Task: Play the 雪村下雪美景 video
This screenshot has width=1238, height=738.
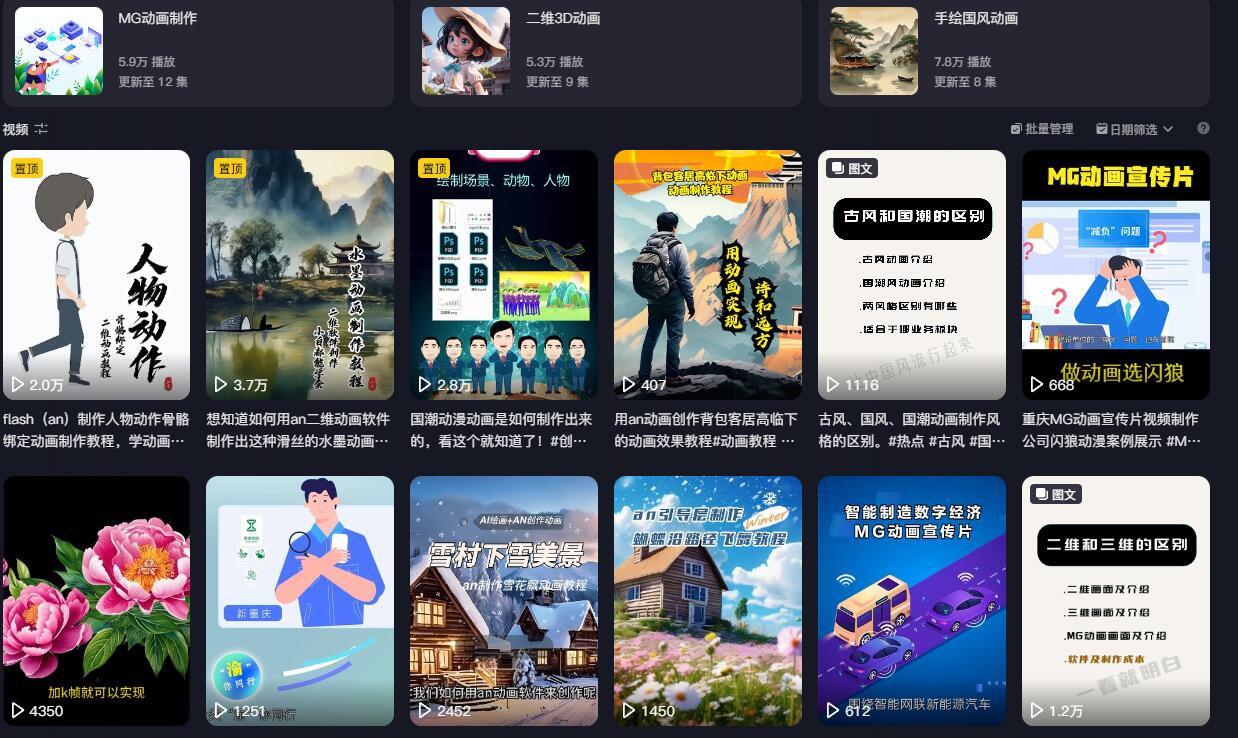Action: coord(504,600)
